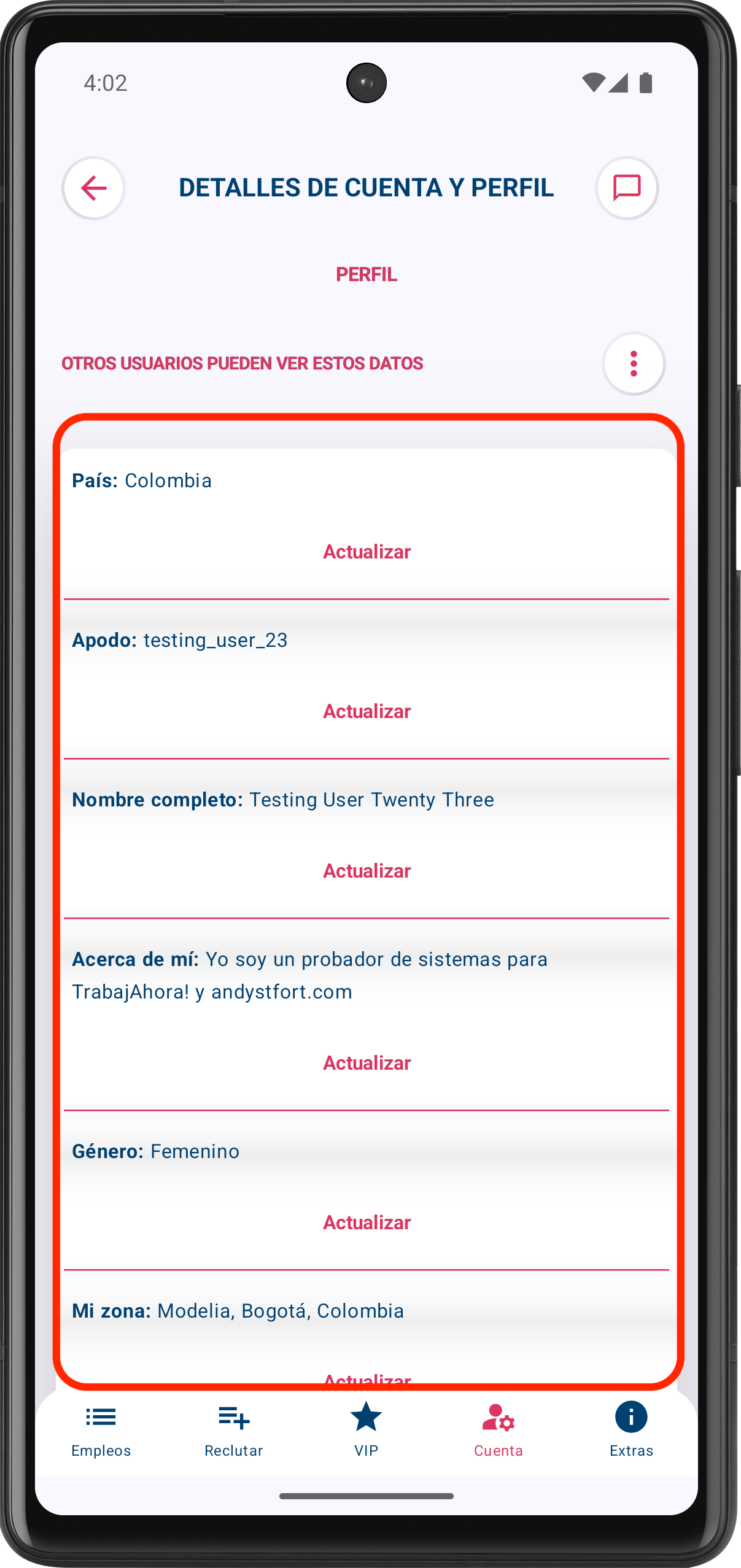The height and width of the screenshot is (1568, 741).
Task: Update the Apodo nickname field
Action: (367, 711)
